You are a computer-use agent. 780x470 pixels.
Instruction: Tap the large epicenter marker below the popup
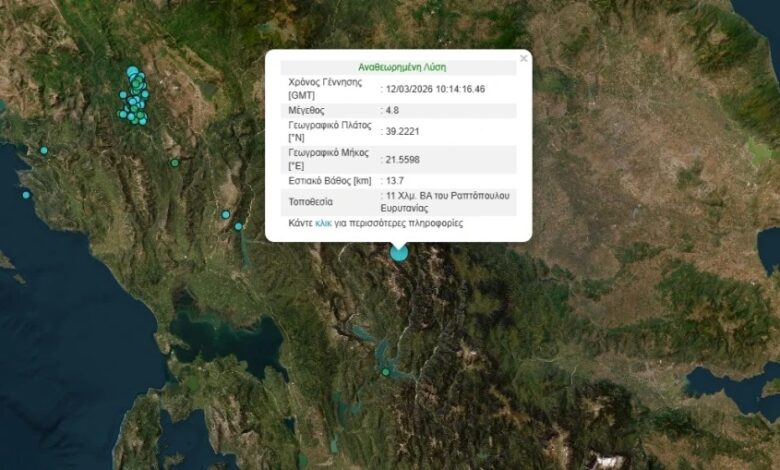399,254
